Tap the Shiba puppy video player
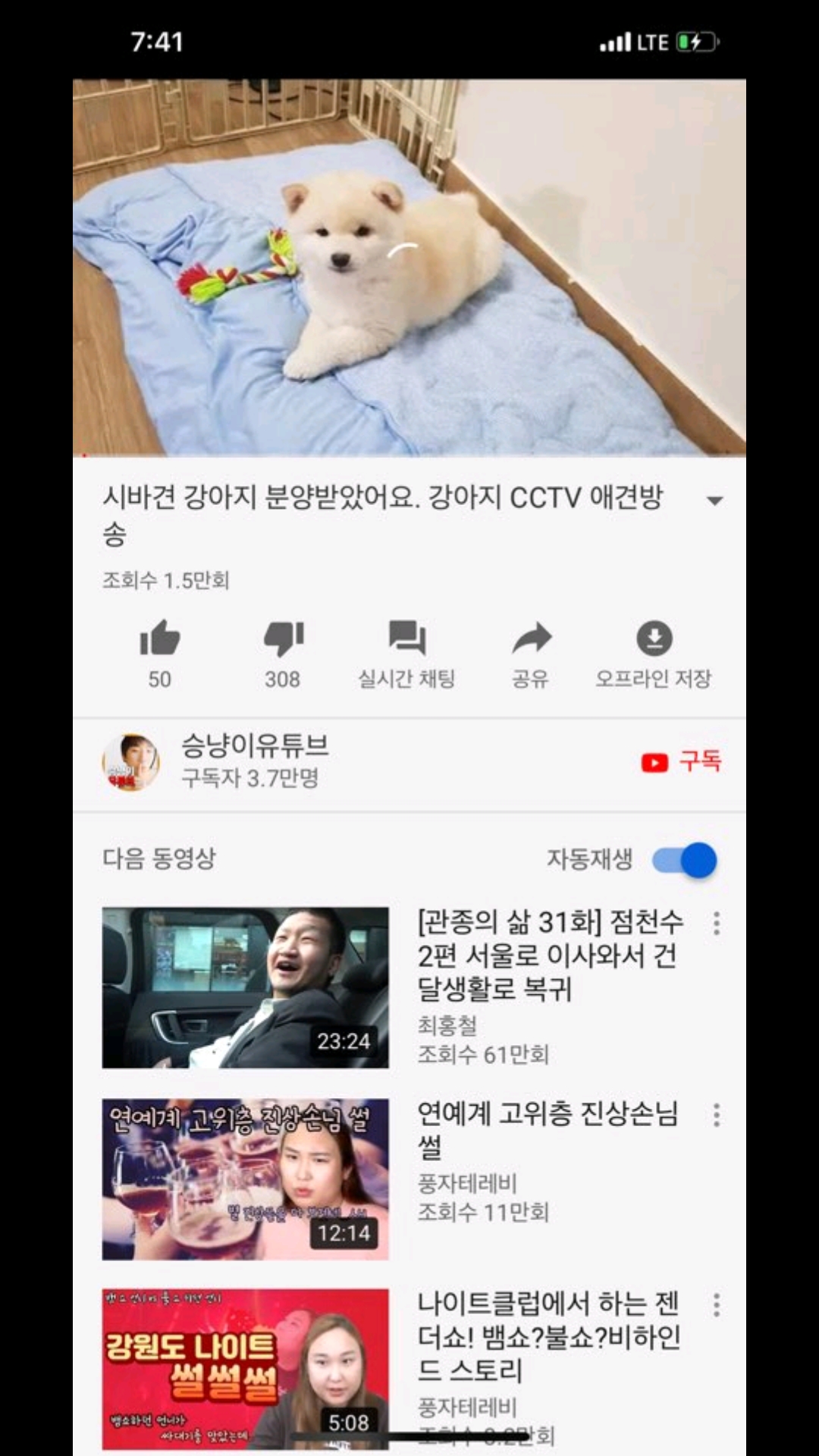 [409, 267]
